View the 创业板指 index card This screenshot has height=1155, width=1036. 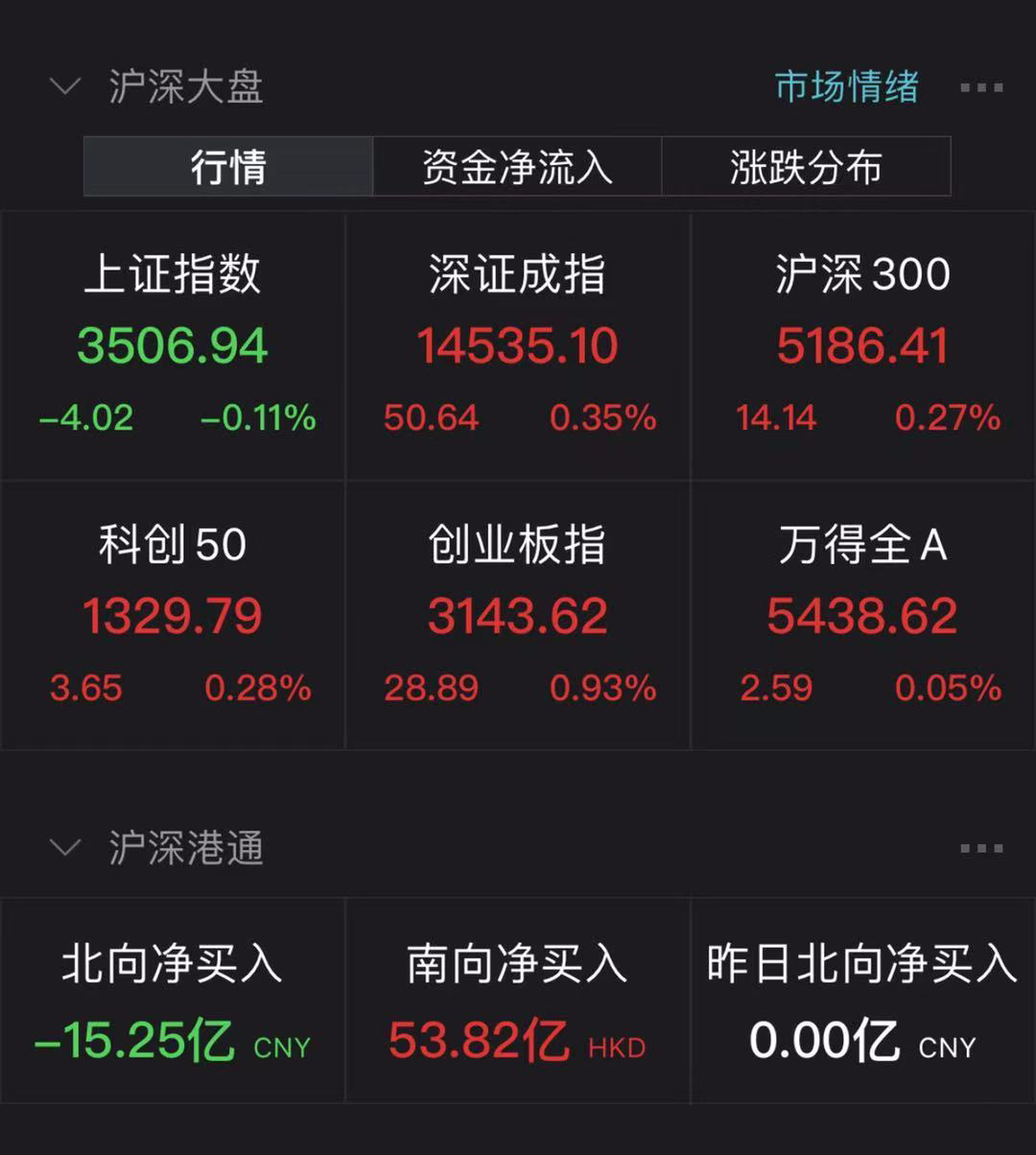pyautogui.click(x=518, y=616)
